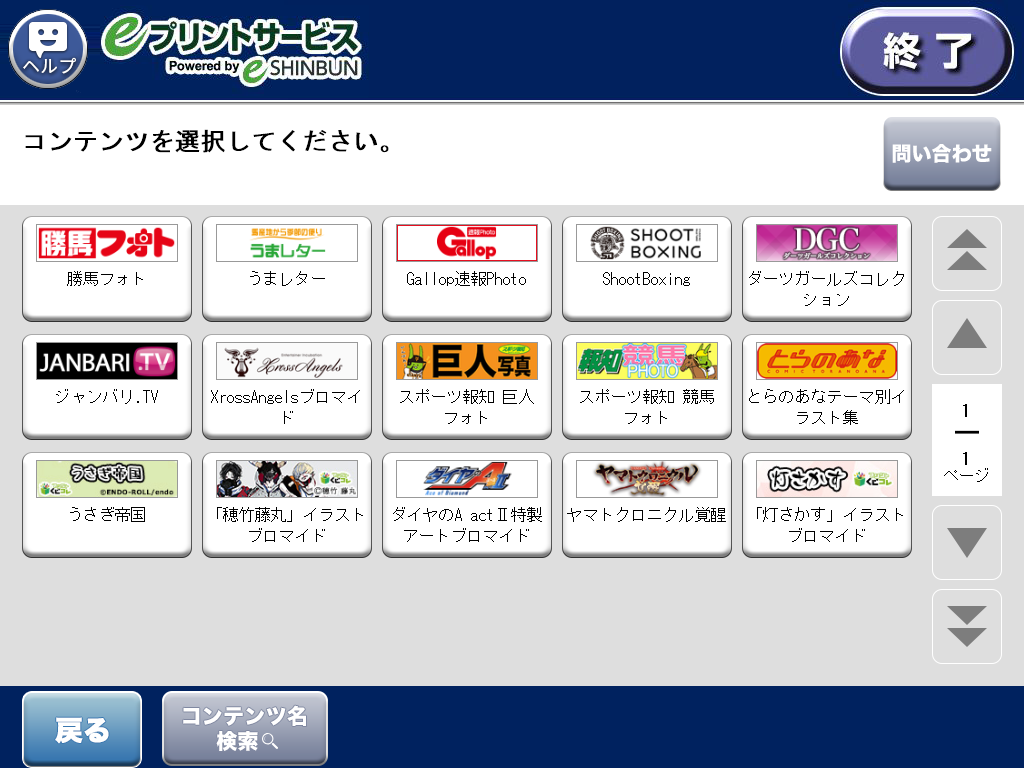Go back with the 戻る button
The width and height of the screenshot is (1024, 768).
tap(82, 730)
